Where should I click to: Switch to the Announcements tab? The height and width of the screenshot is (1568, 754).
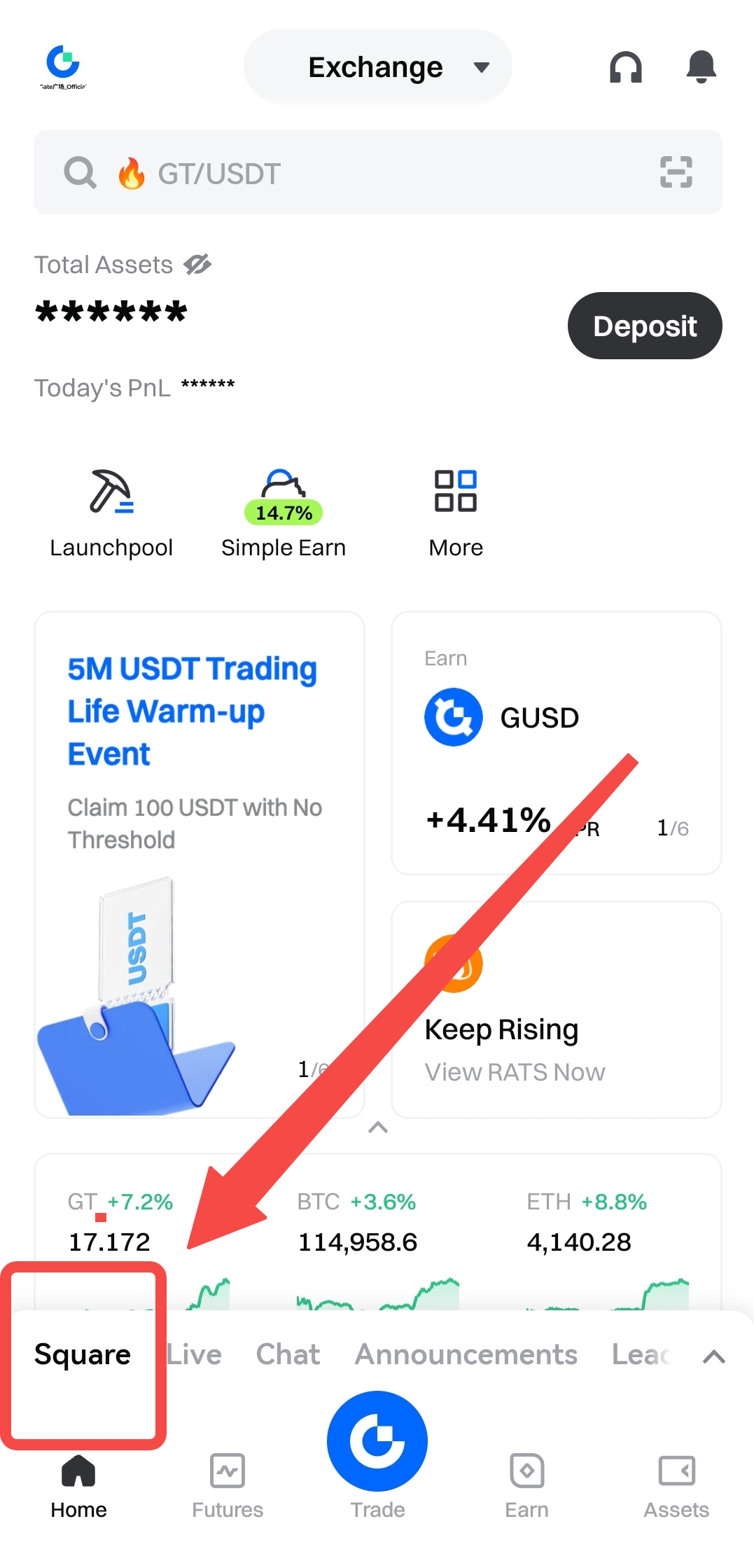[466, 1354]
